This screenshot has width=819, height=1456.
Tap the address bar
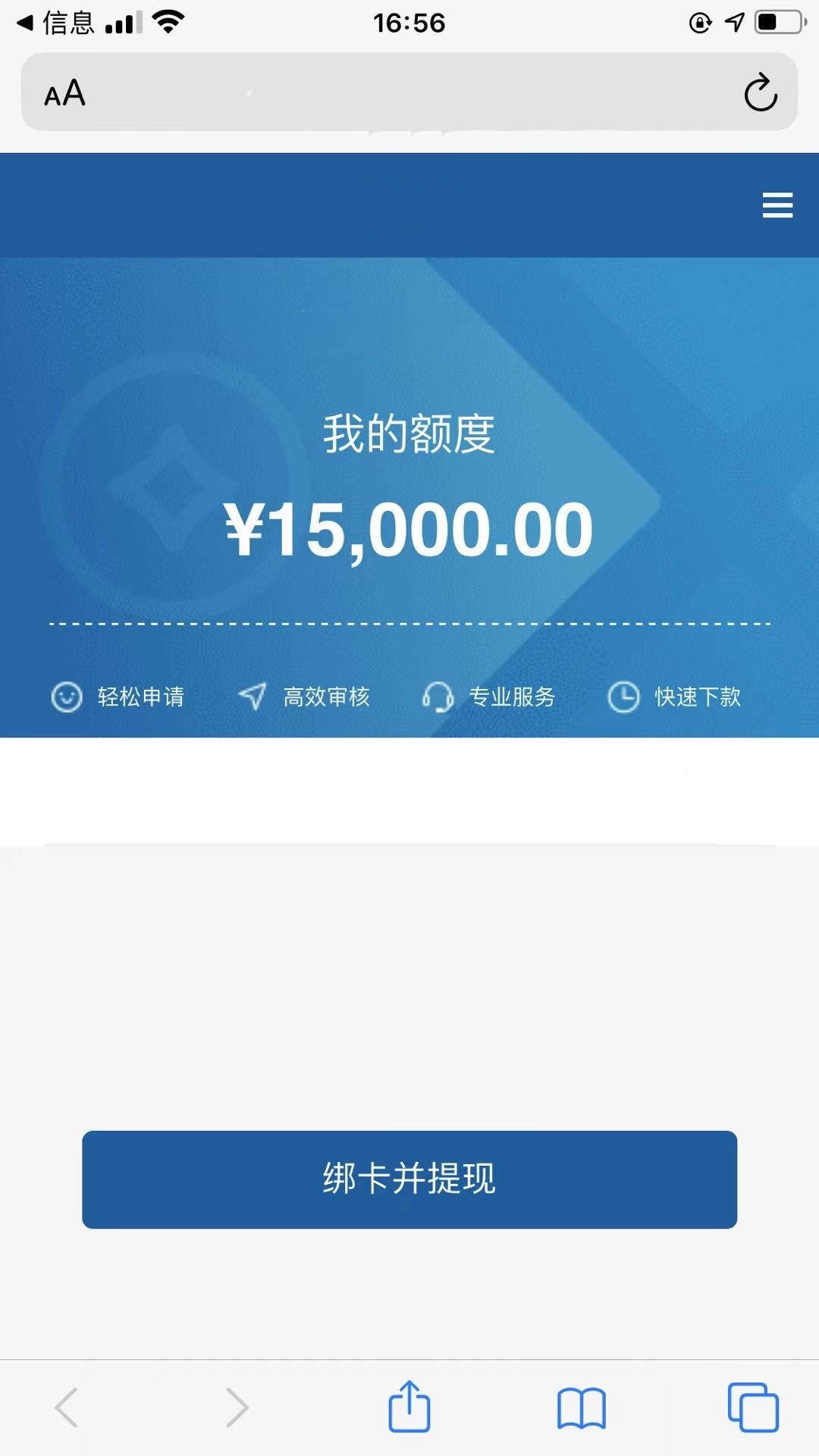click(x=409, y=92)
